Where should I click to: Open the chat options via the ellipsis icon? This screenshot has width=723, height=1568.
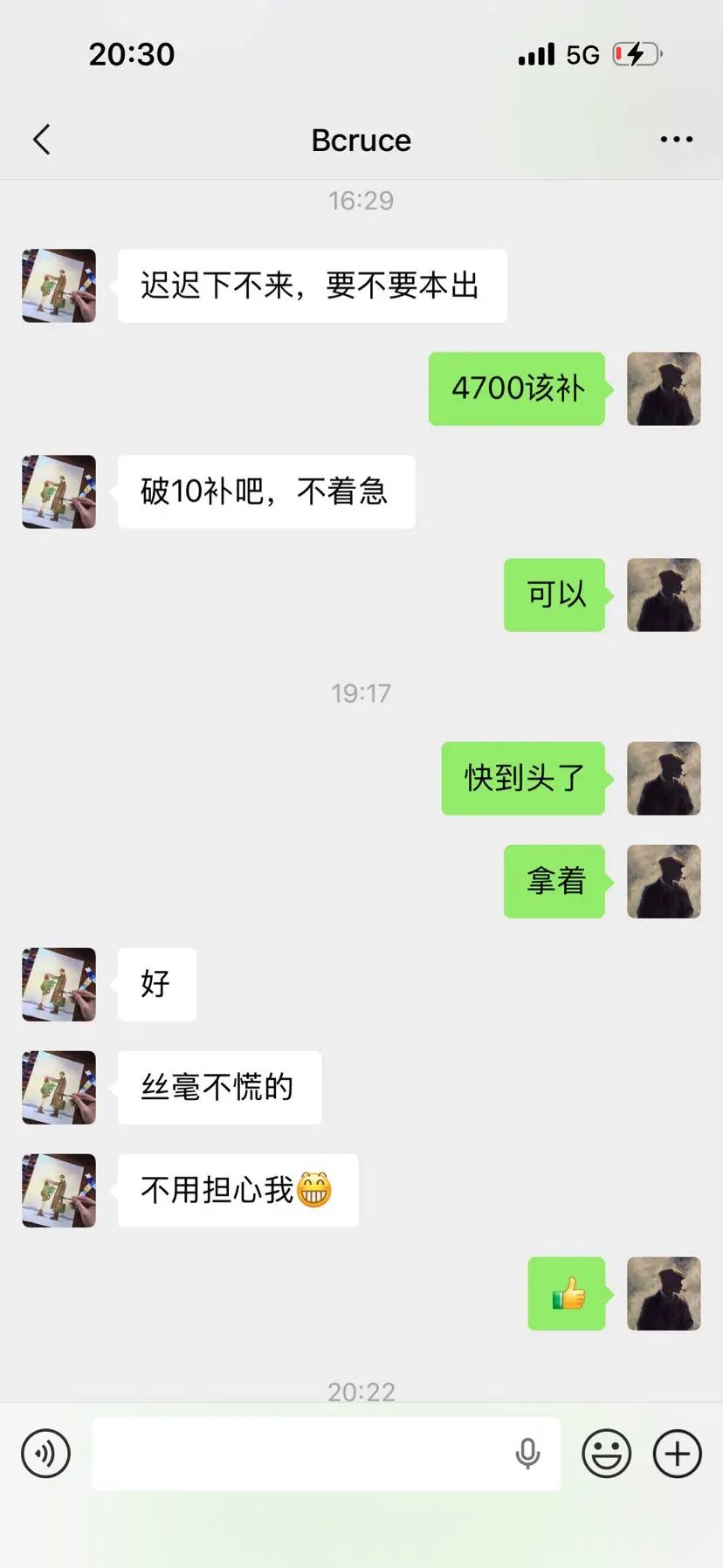click(677, 139)
